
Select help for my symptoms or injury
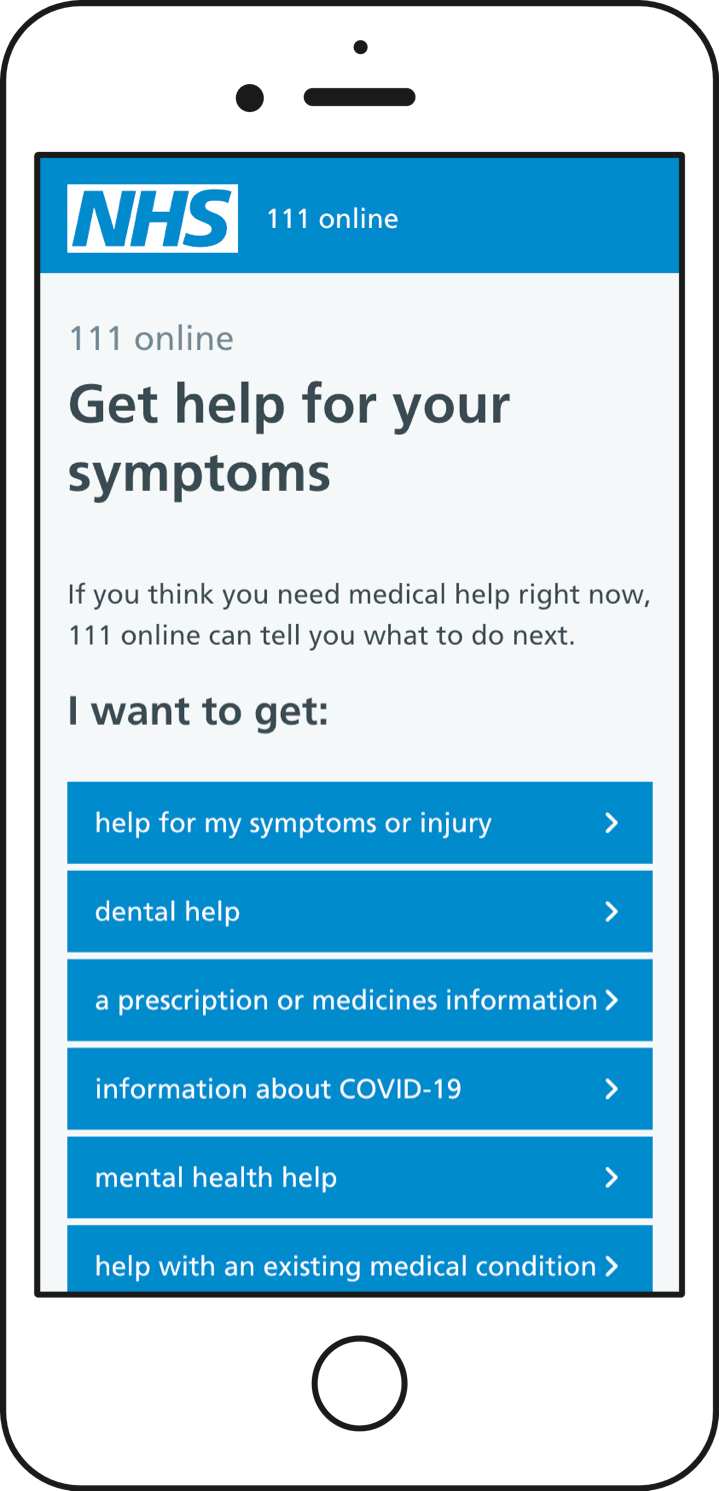point(360,823)
